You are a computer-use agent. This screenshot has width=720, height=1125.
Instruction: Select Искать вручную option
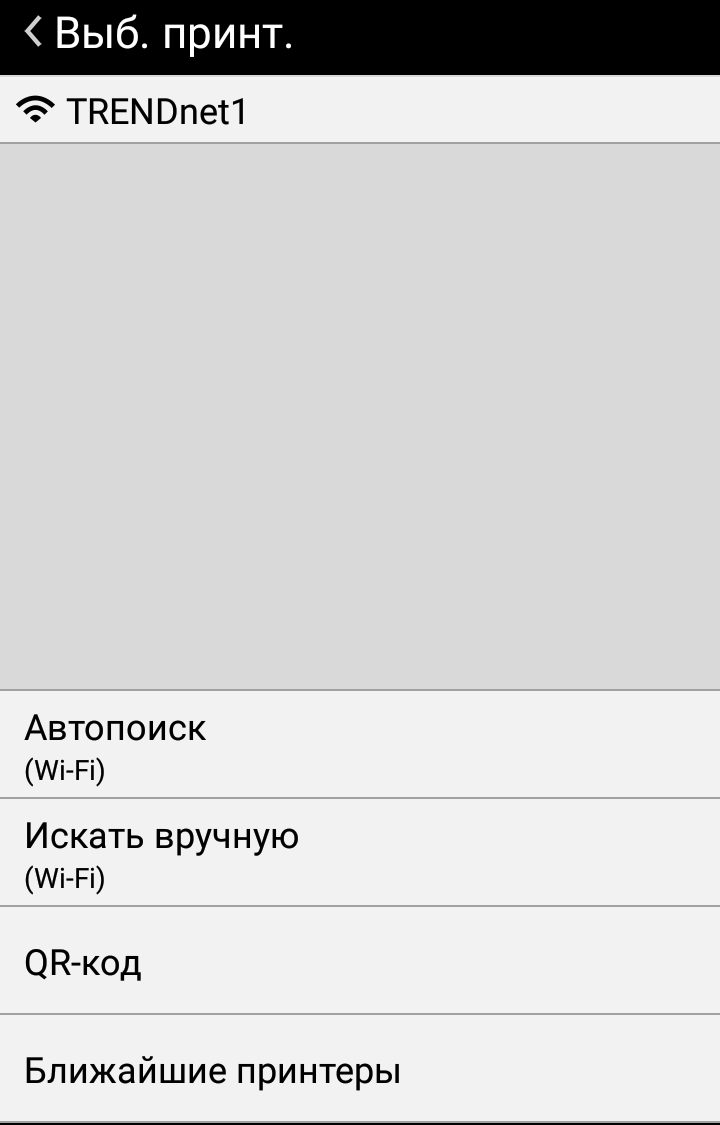pyautogui.click(x=360, y=853)
